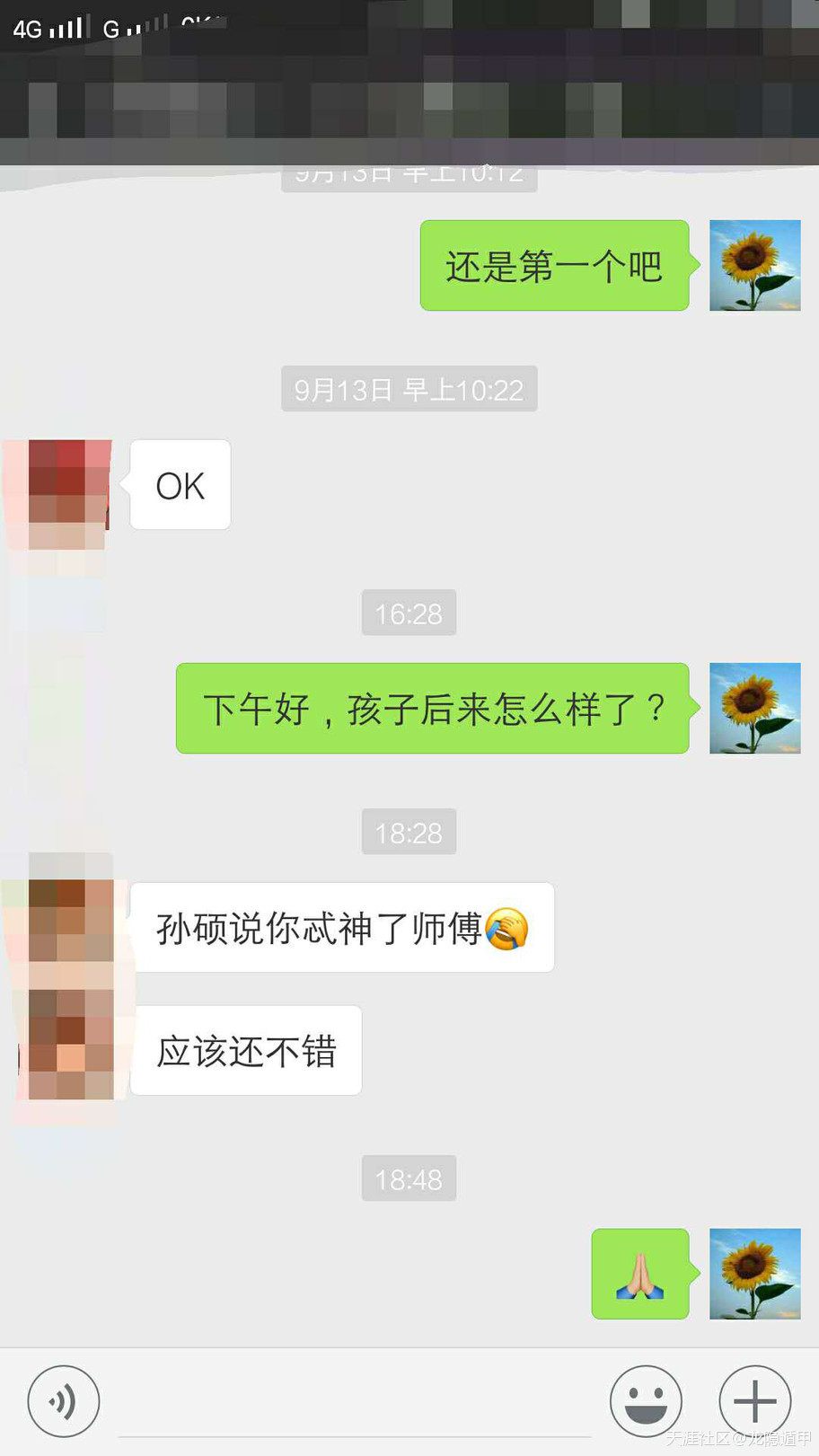Open sunflower avatar beside praying hands message
This screenshot has width=819, height=1456.
[754, 1274]
